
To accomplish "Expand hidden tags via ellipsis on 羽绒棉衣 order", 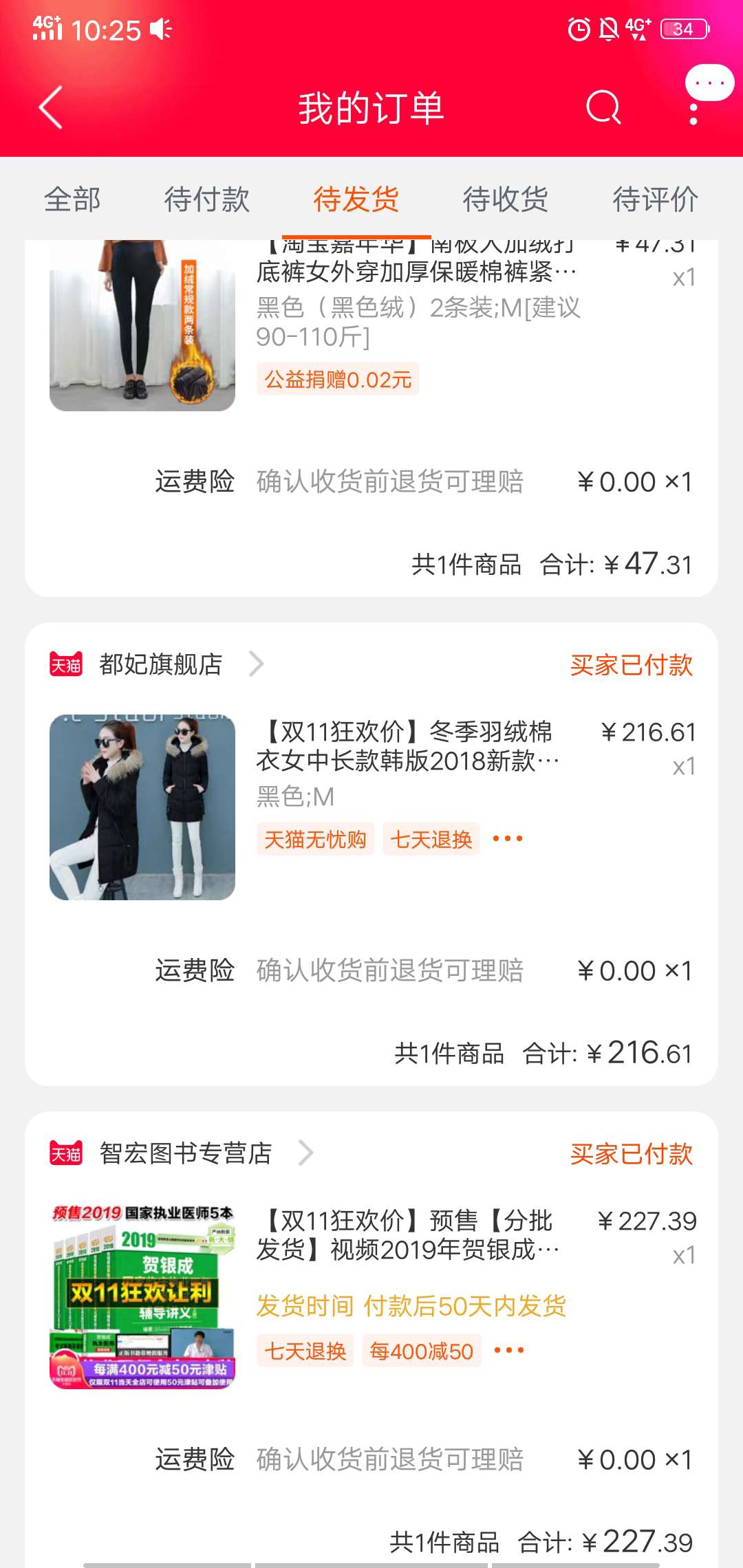I will point(506,839).
